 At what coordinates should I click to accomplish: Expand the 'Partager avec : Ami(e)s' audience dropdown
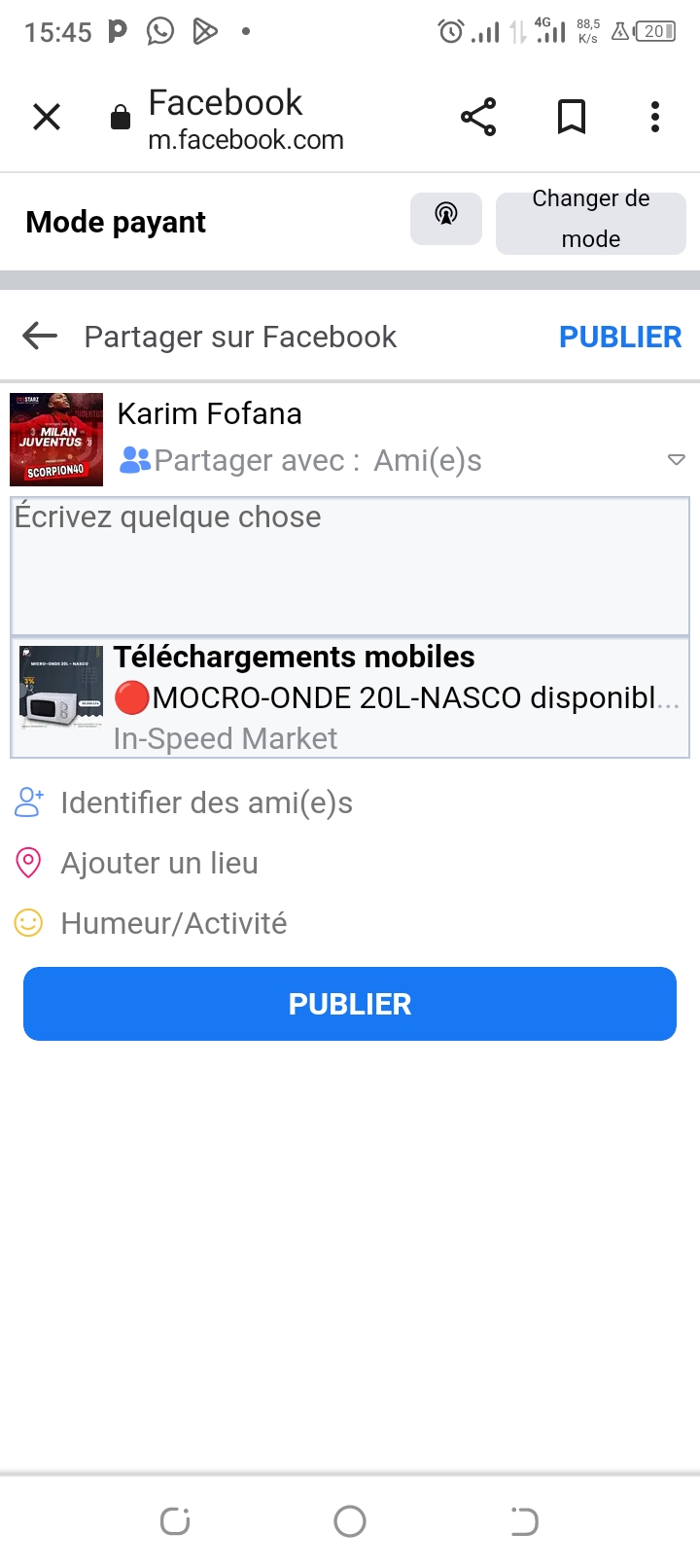pyautogui.click(x=677, y=460)
